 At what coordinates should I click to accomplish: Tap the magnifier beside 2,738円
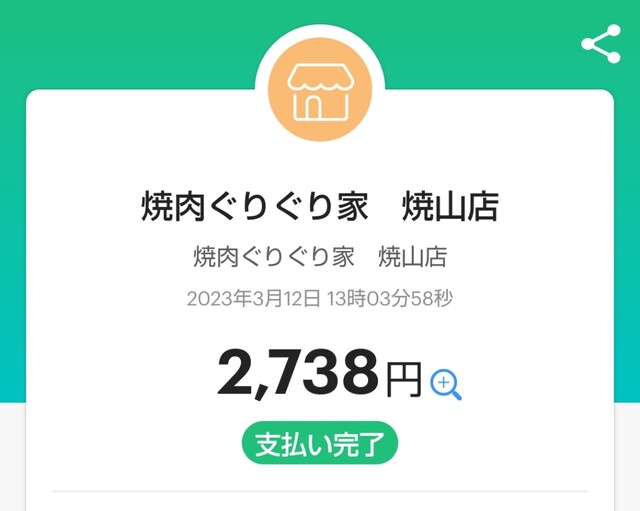coord(445,384)
